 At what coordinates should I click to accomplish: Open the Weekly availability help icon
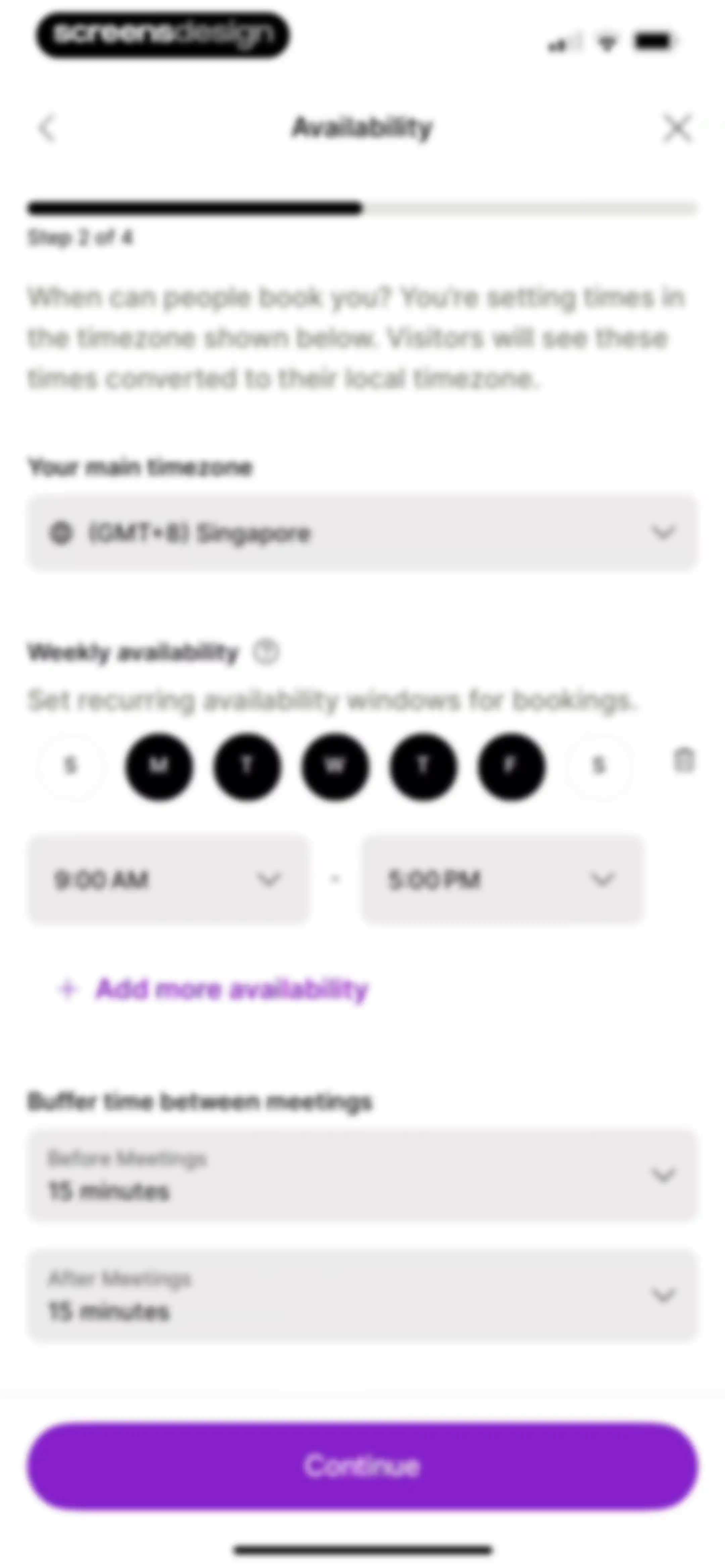(x=266, y=652)
